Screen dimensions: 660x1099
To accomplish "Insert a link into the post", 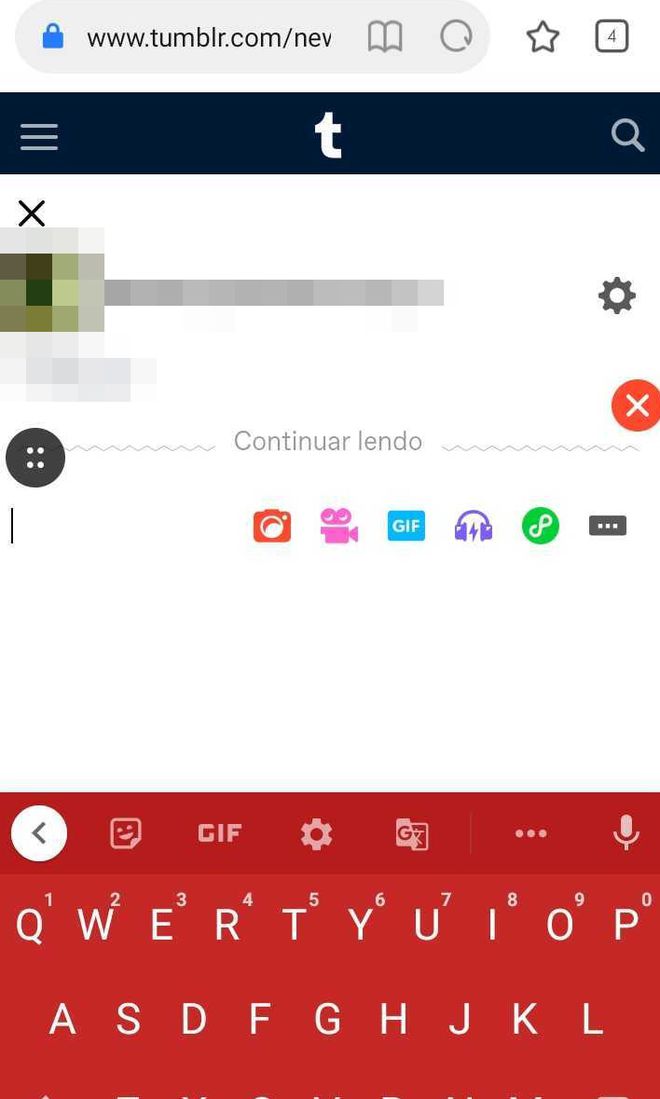I will (x=540, y=526).
